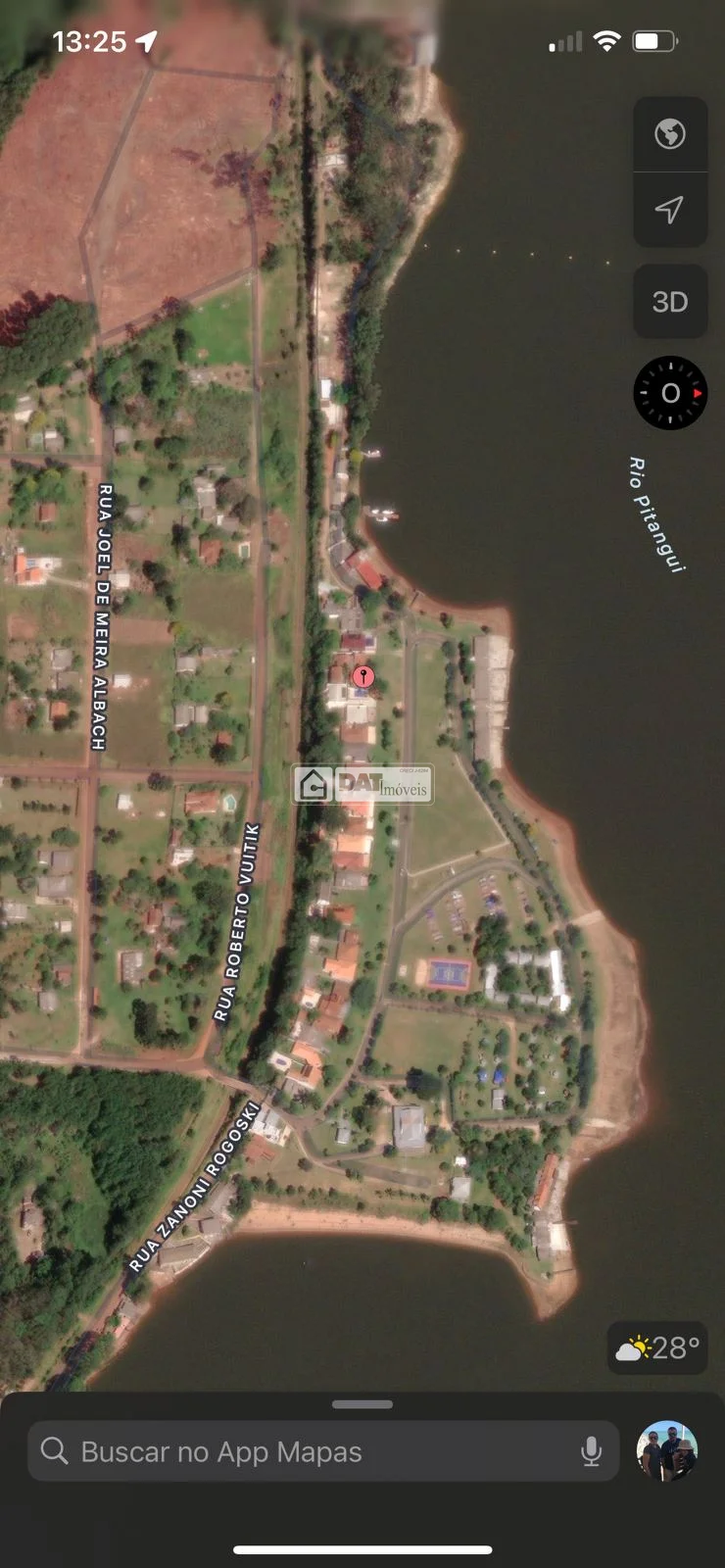Tap the Buscar no App Mapas field
725x1568 pixels.
coord(323,1451)
